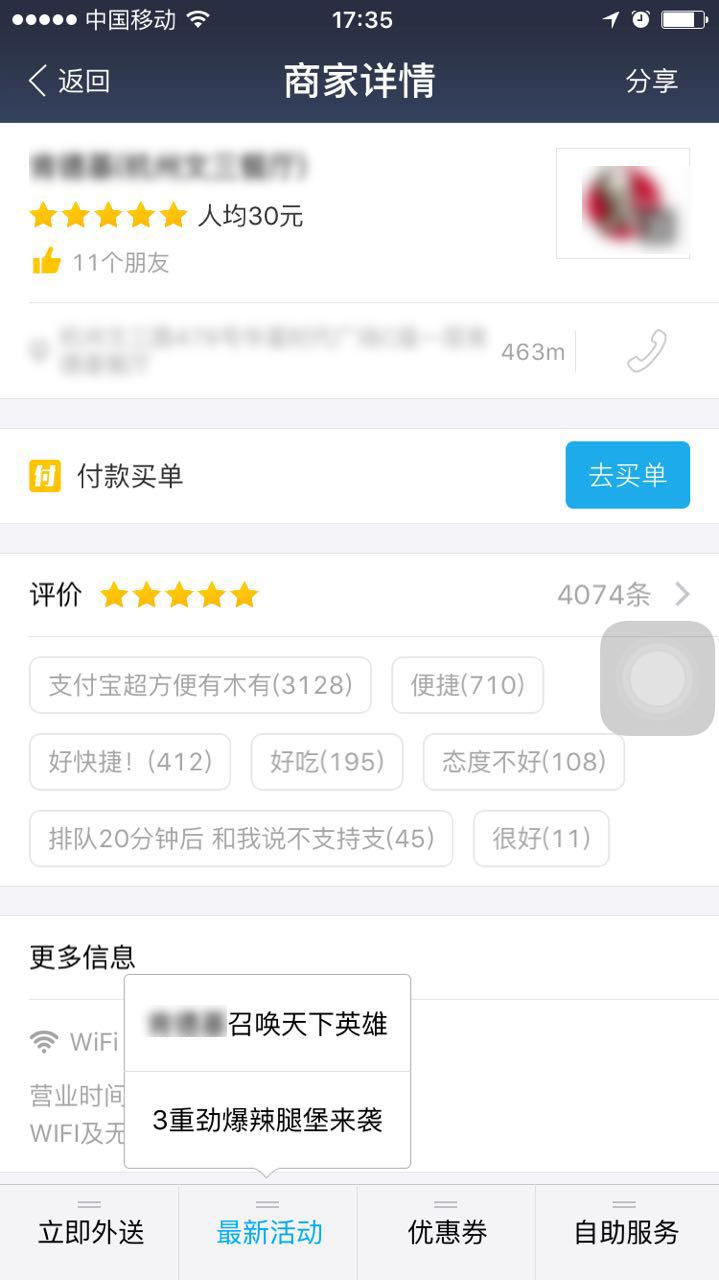Image resolution: width=719 pixels, height=1280 pixels.
Task: Select the 便捷(710) review tag
Action: click(x=467, y=685)
